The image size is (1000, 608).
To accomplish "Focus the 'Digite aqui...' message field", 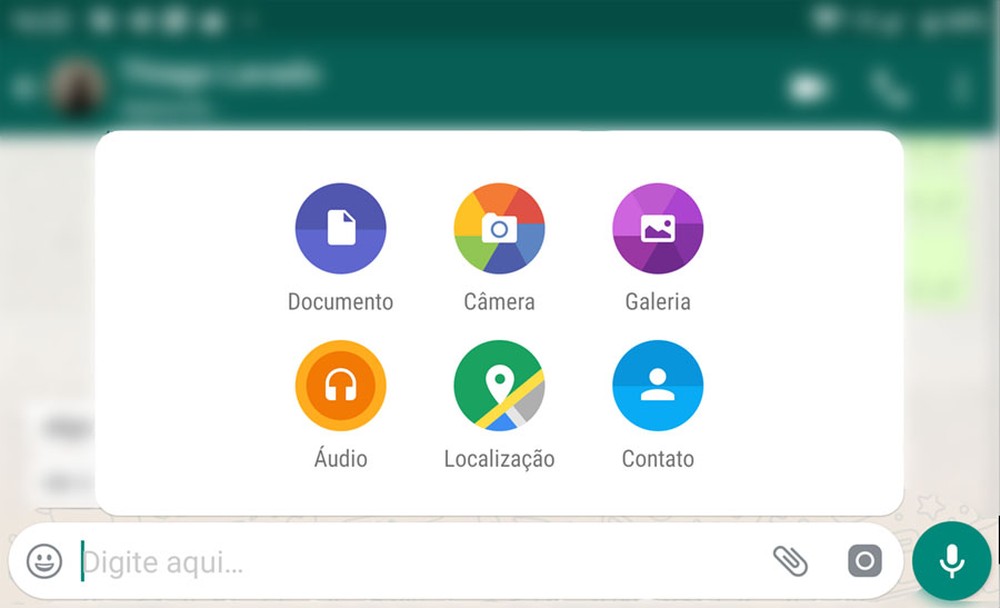I will click(x=400, y=562).
